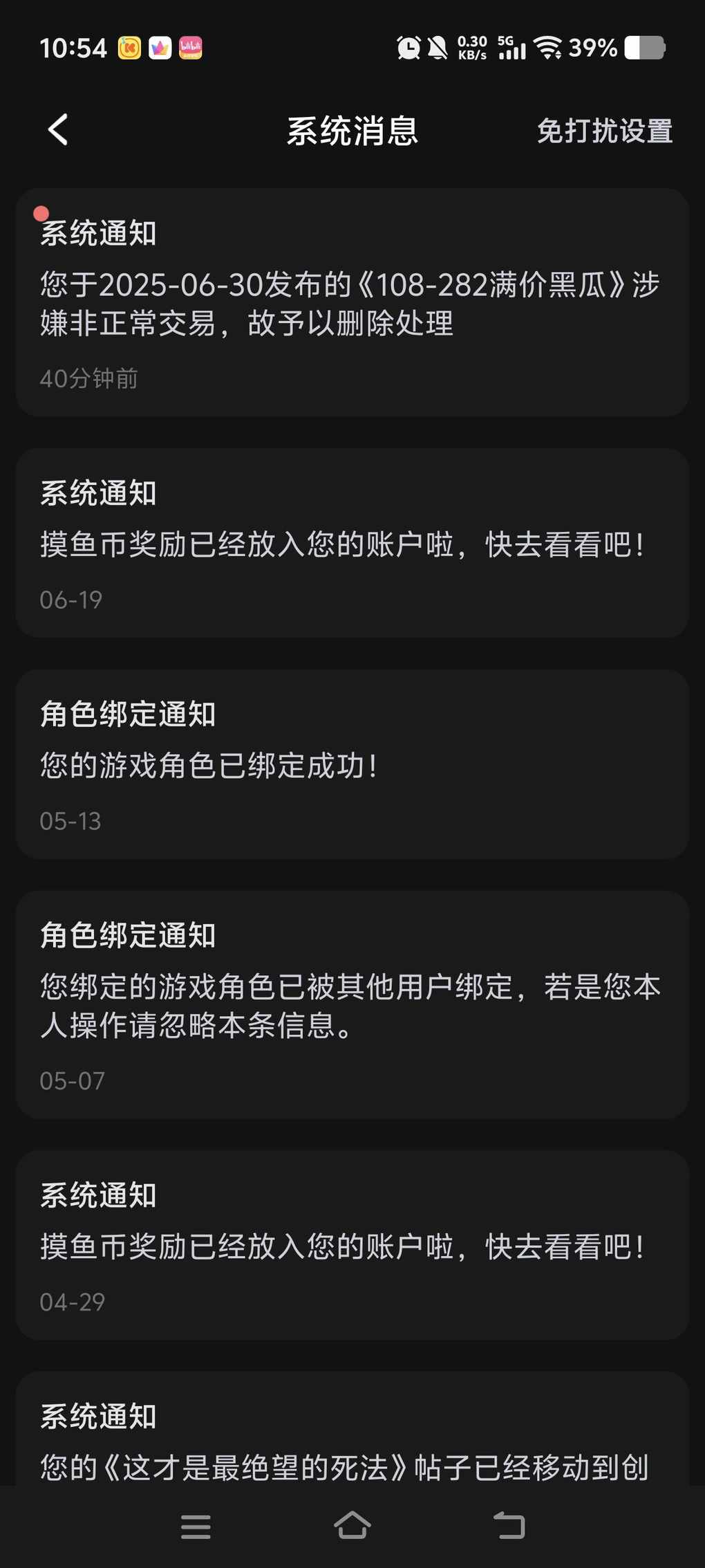View the 05-13 角色绑定通知 card
This screenshot has width=705, height=1568.
[352, 764]
